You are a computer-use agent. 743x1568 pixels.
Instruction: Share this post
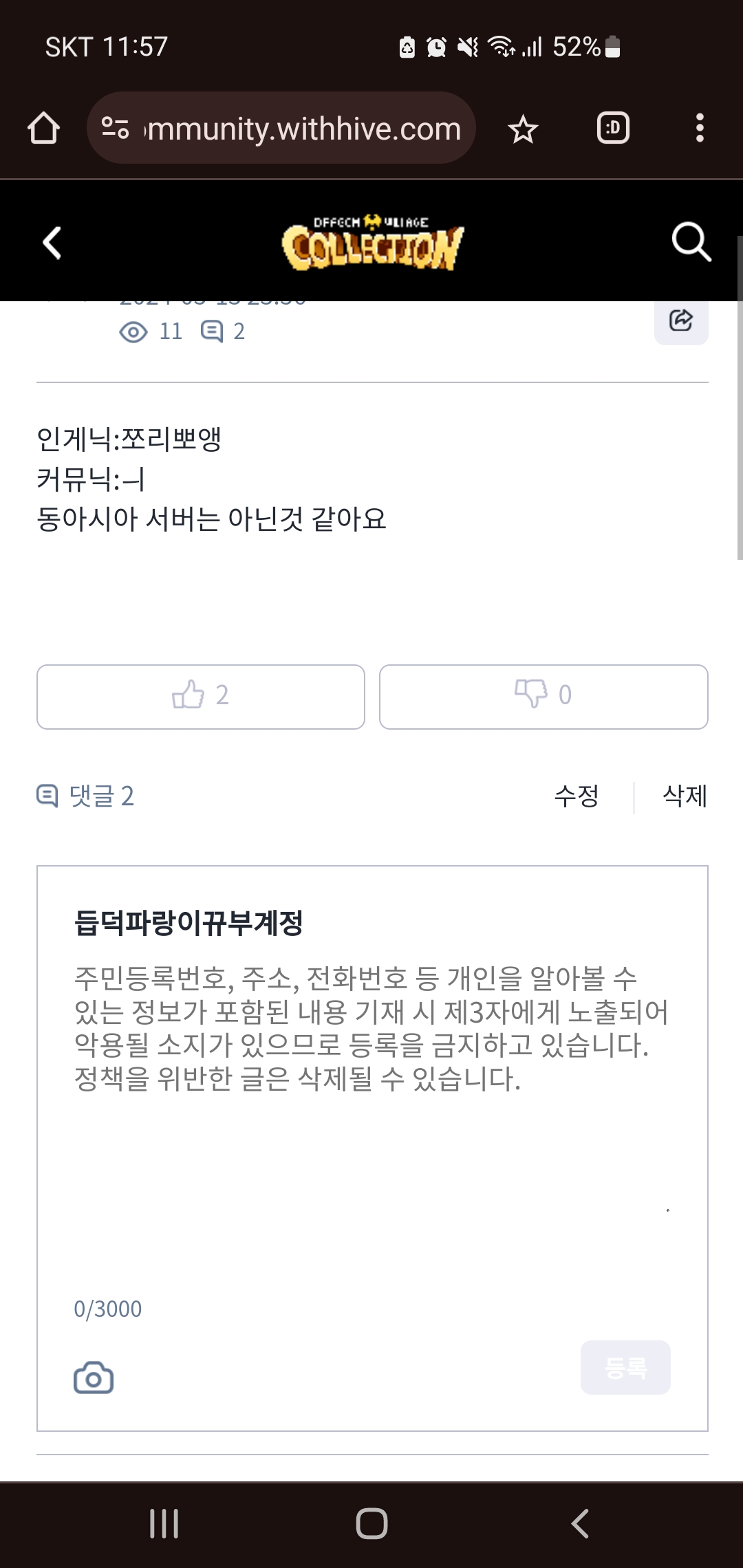coord(681,320)
